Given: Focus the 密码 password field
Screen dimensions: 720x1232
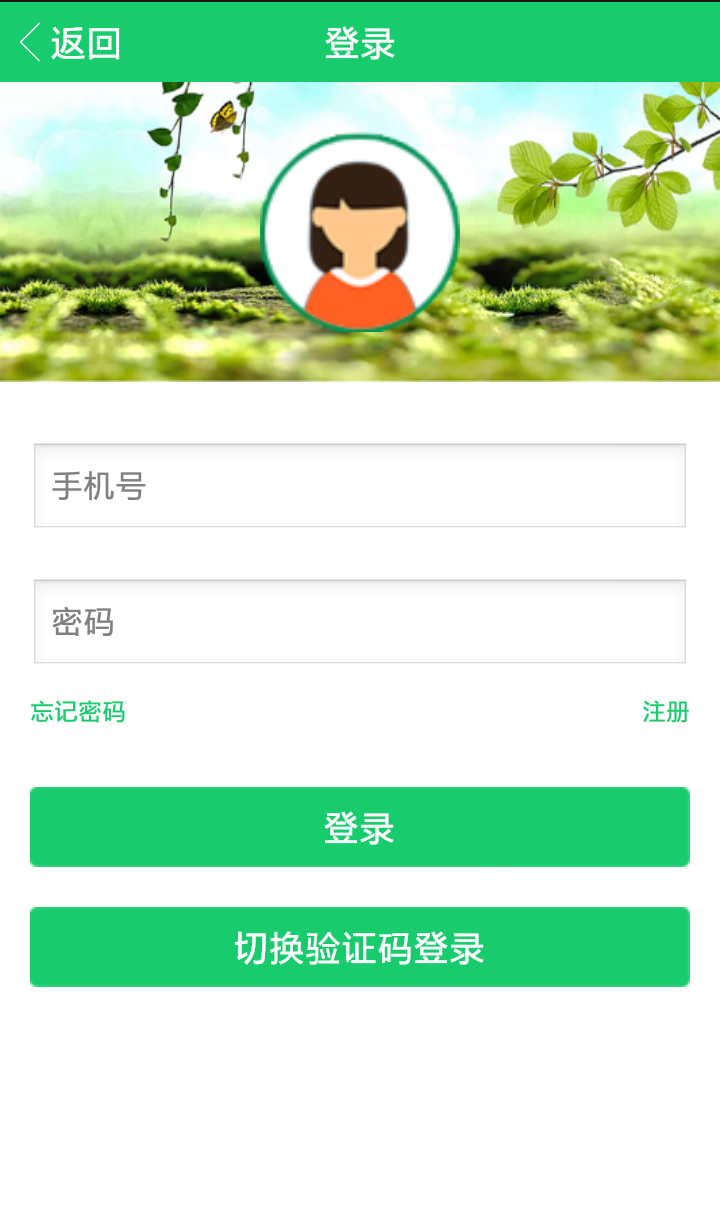Looking at the screenshot, I should pos(360,622).
